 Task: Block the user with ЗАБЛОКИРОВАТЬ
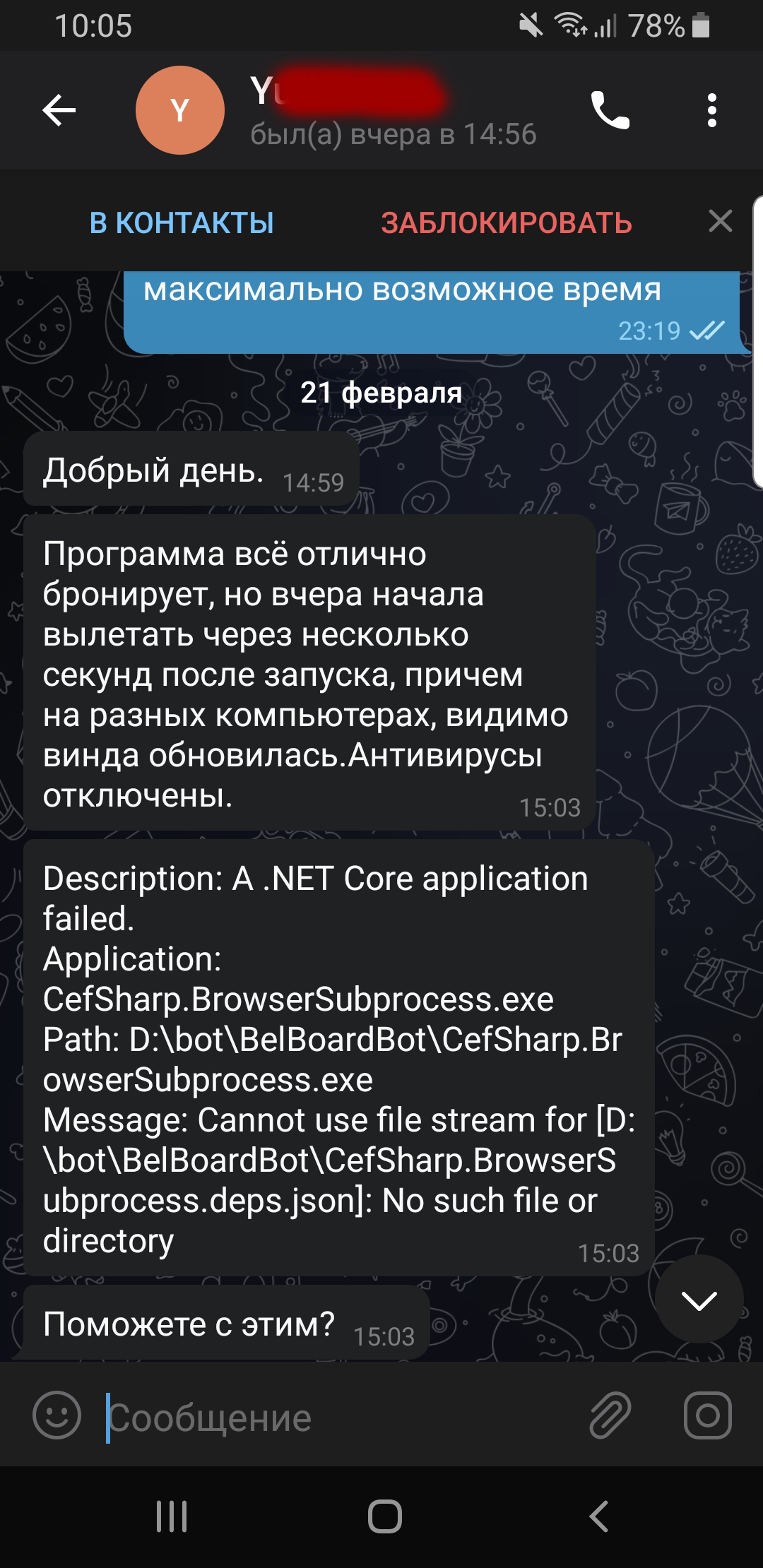(x=507, y=223)
